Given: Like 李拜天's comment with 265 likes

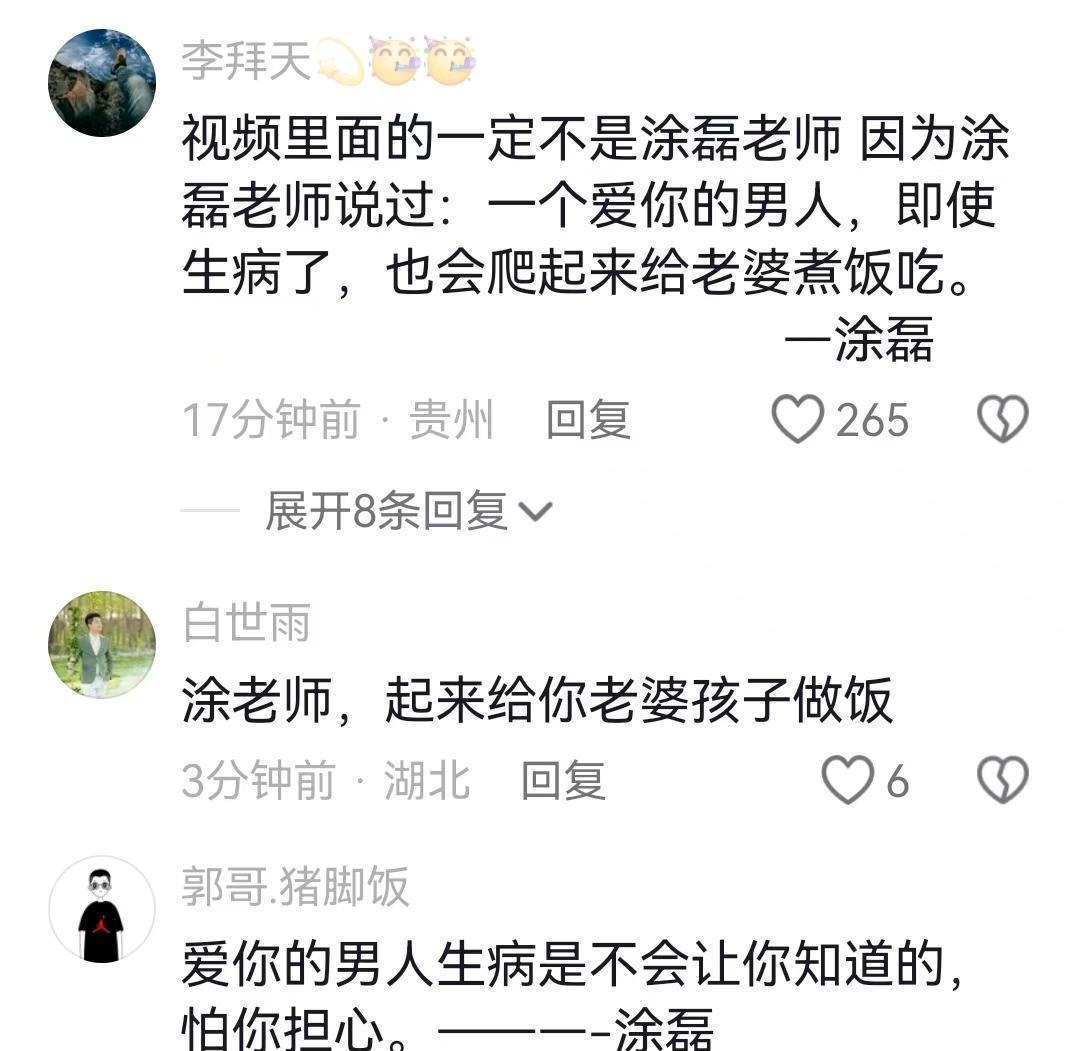Looking at the screenshot, I should [798, 420].
